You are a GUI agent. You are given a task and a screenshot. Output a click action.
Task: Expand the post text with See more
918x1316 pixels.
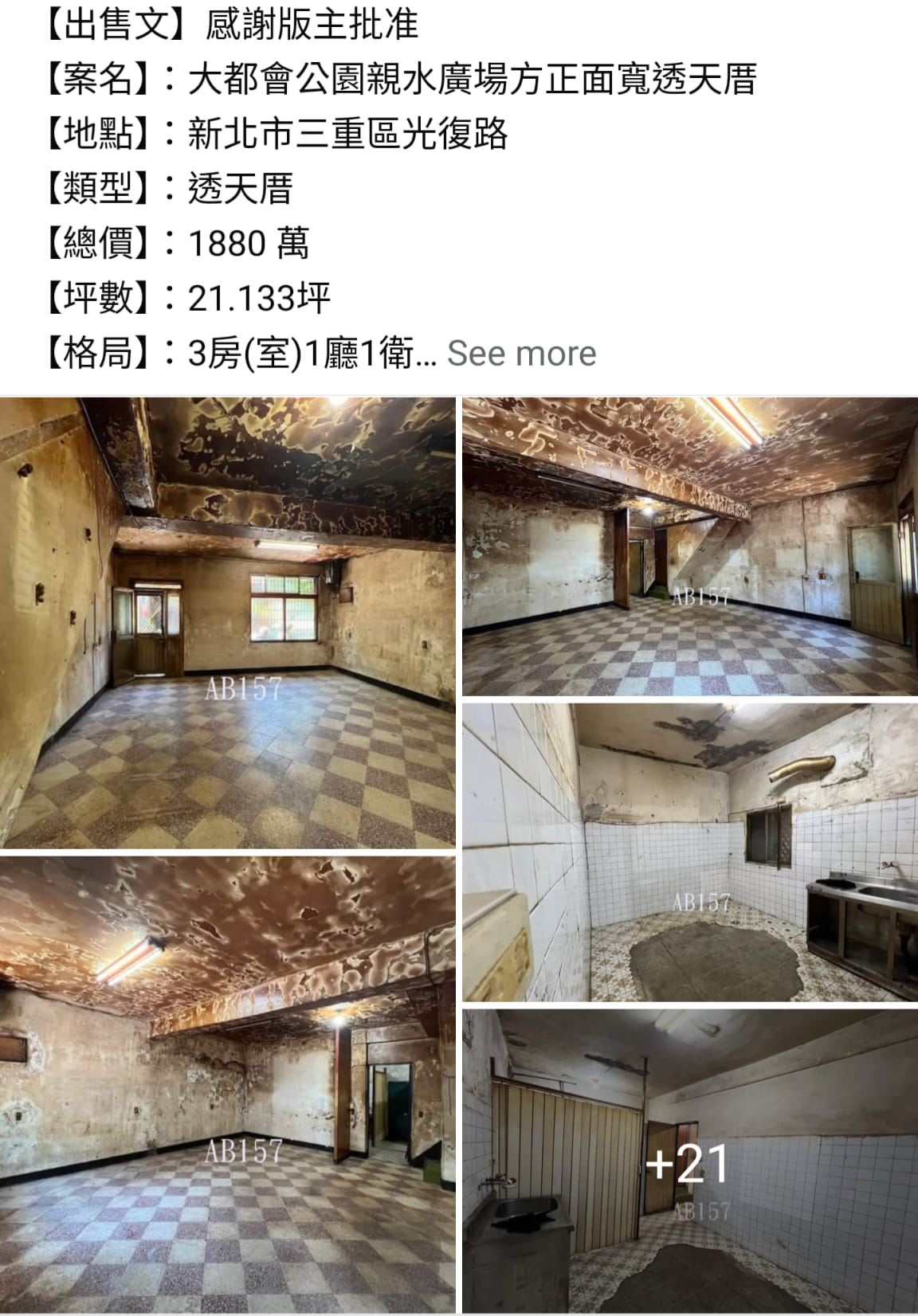click(x=521, y=353)
